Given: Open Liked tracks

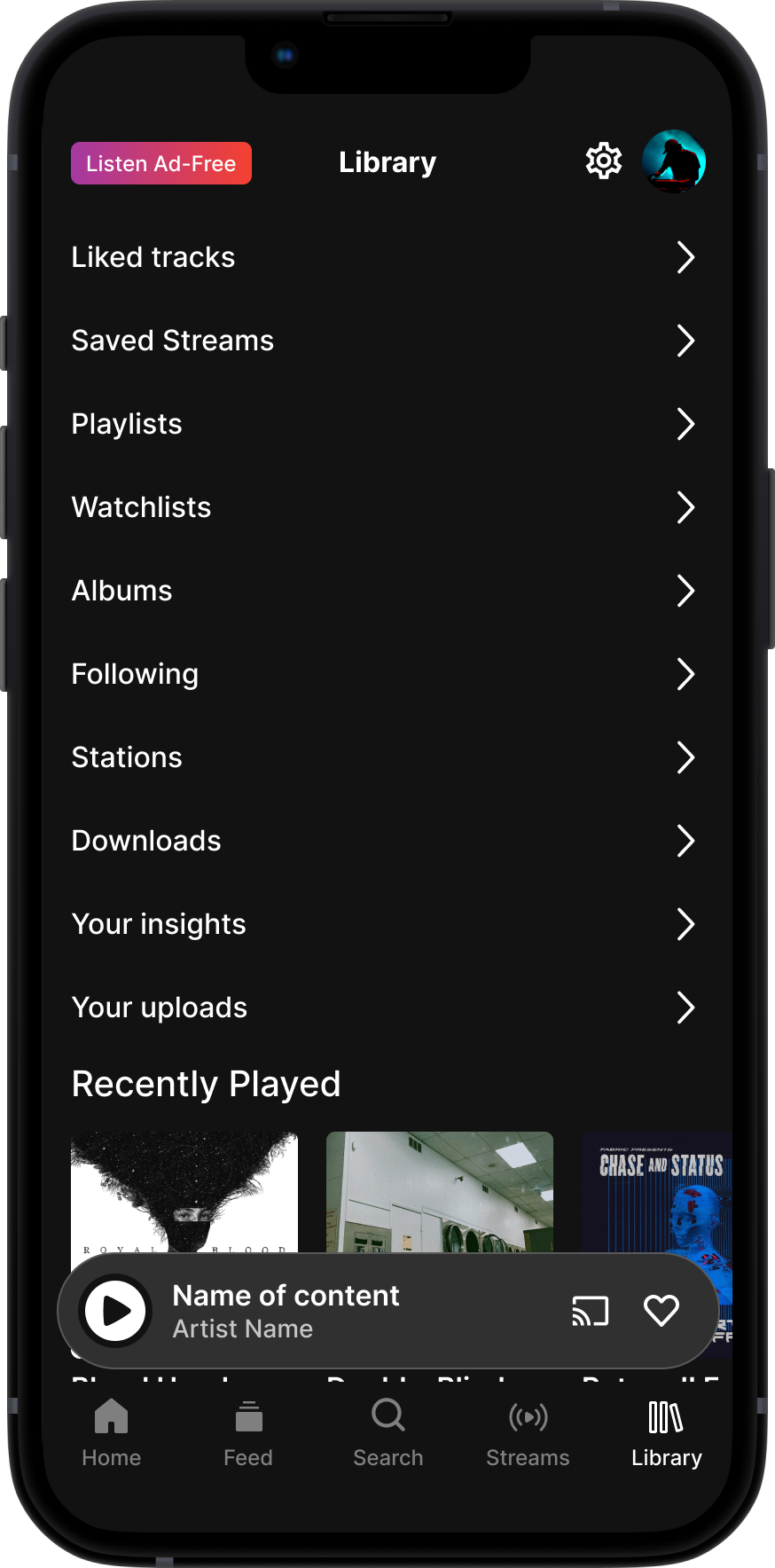Looking at the screenshot, I should (x=382, y=257).
